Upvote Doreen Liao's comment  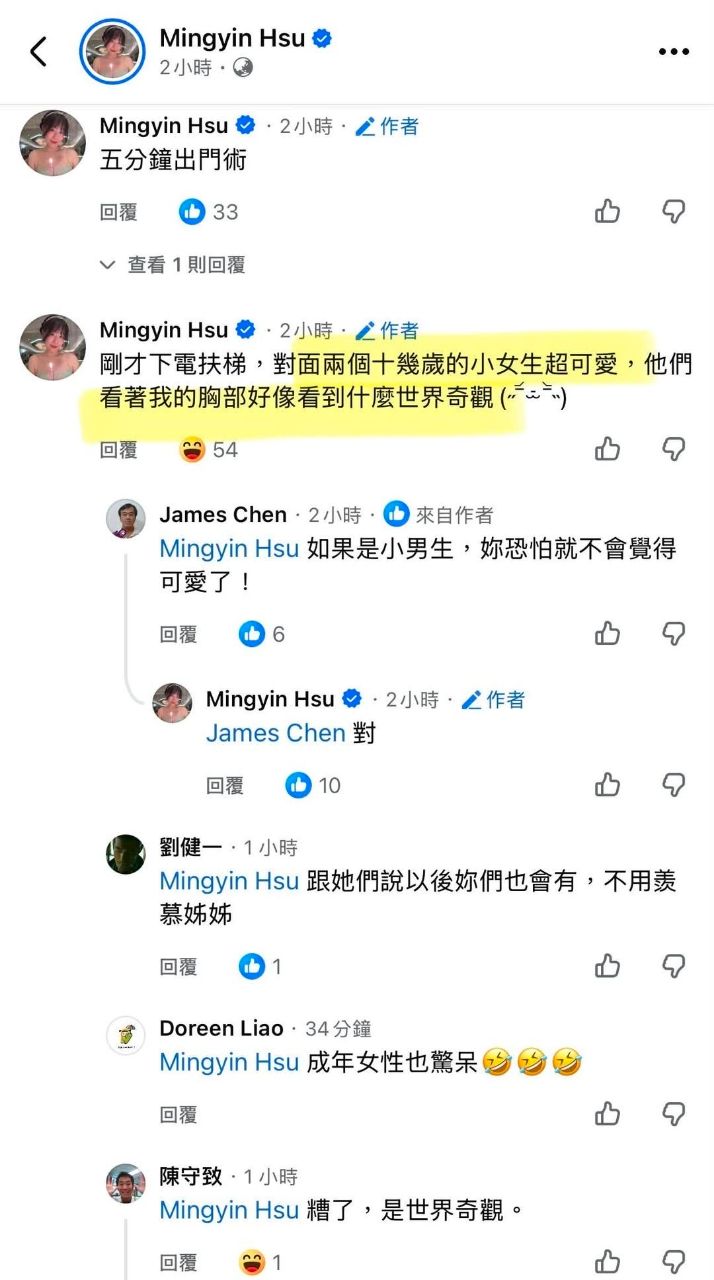(x=608, y=1113)
